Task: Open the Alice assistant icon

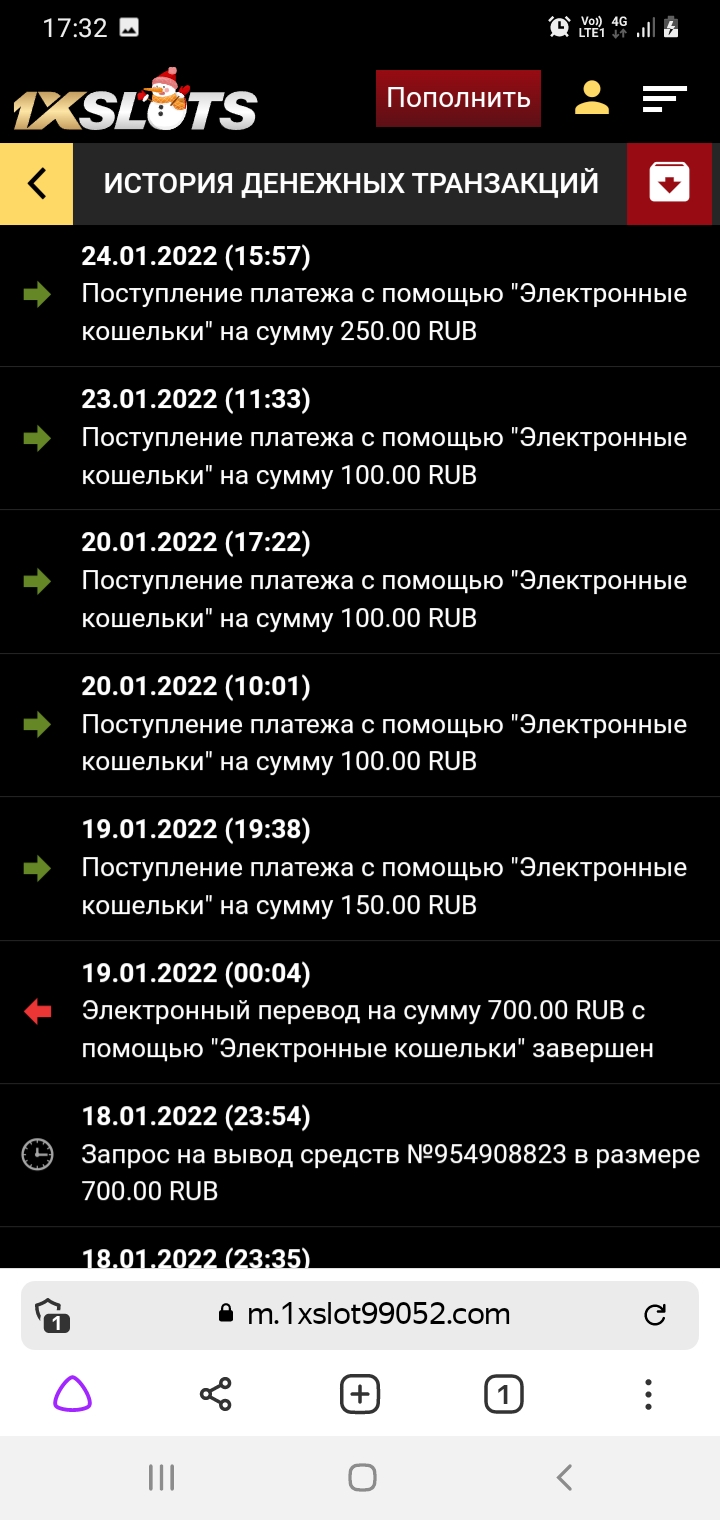Action: coord(72,1394)
